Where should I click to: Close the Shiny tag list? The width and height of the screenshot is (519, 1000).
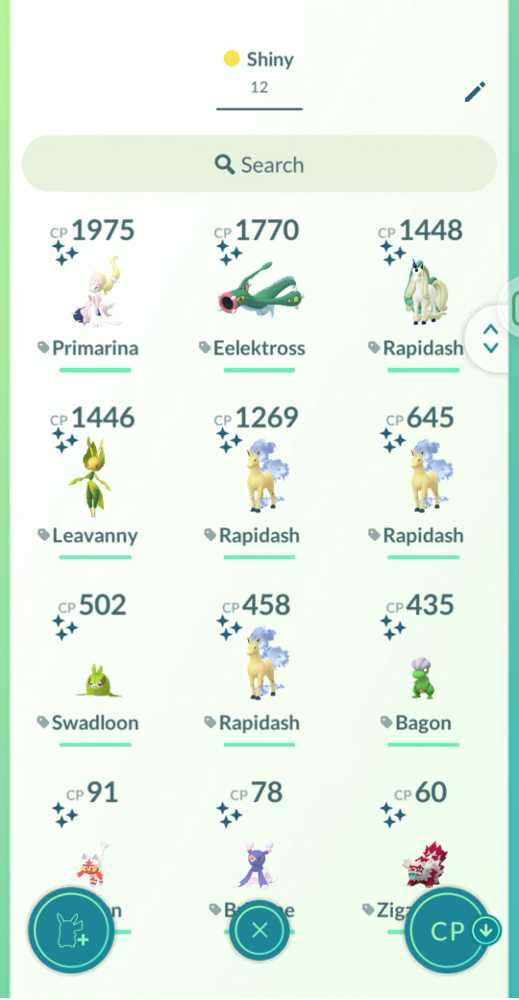coord(259,930)
